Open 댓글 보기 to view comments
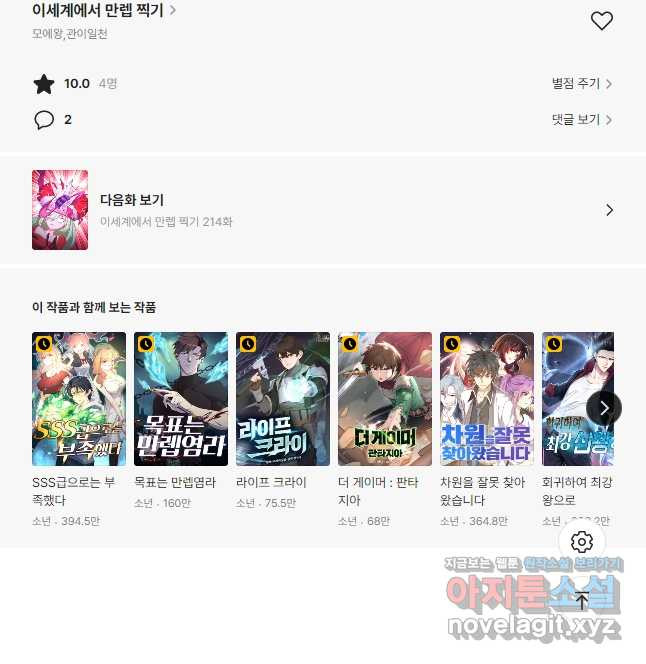This screenshot has width=646, height=664. [581, 120]
